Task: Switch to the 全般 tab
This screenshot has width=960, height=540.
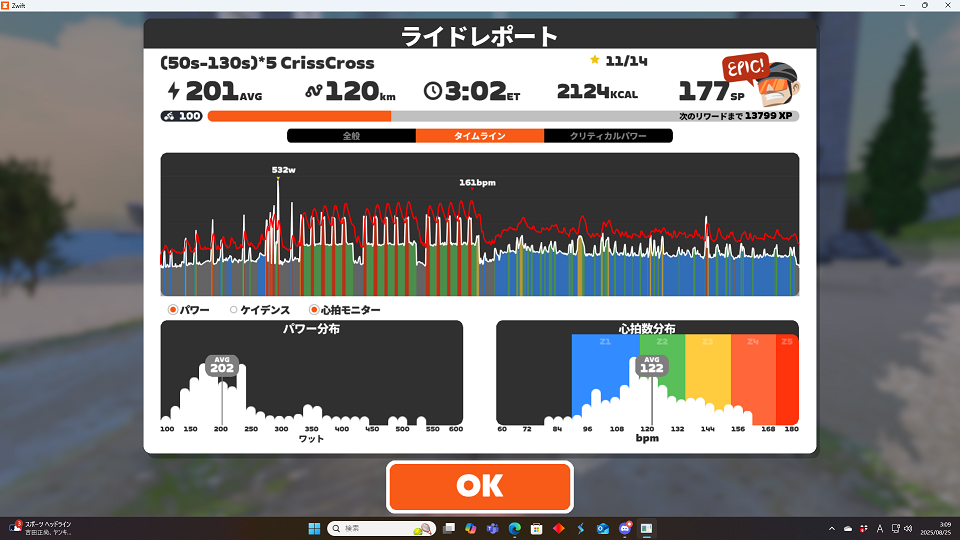Action: click(351, 136)
